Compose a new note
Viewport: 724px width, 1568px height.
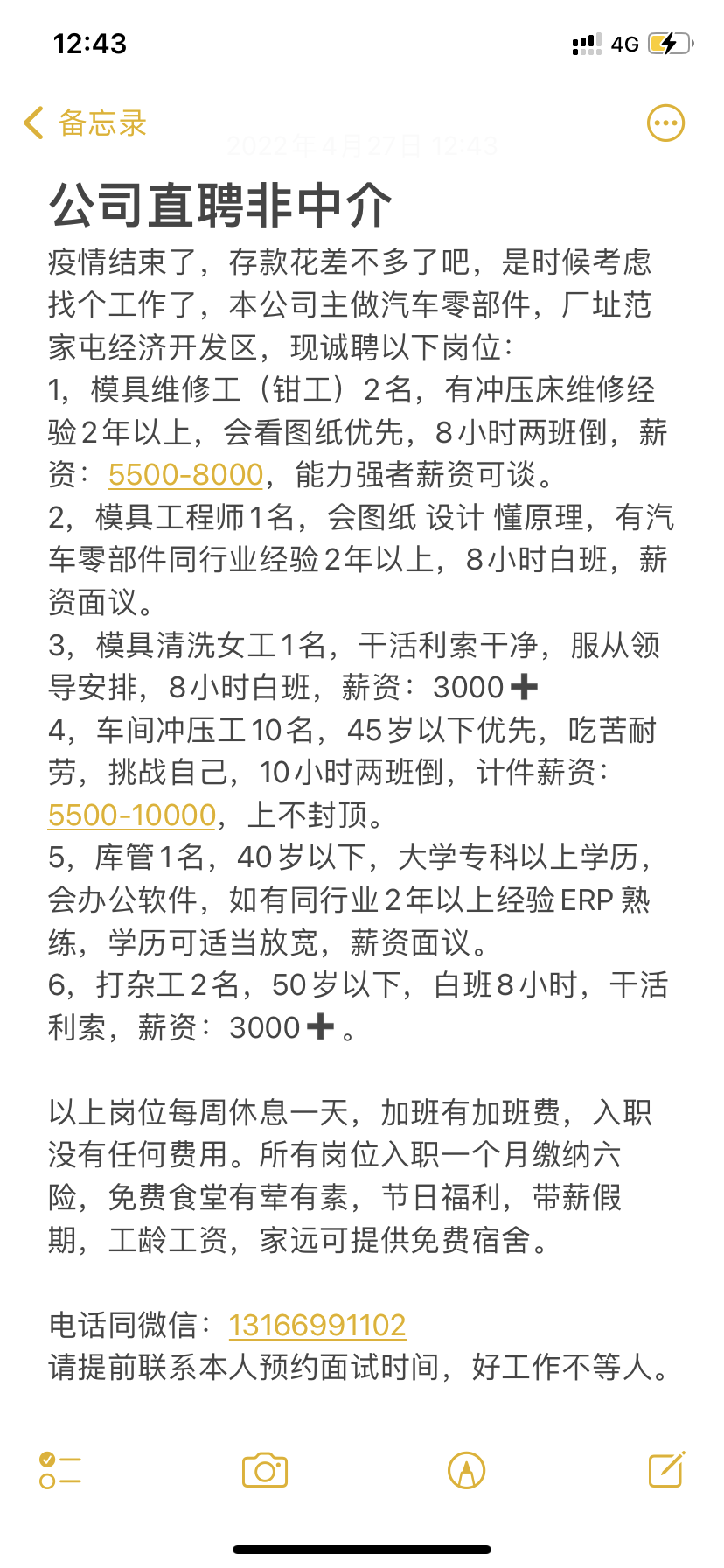click(666, 1469)
